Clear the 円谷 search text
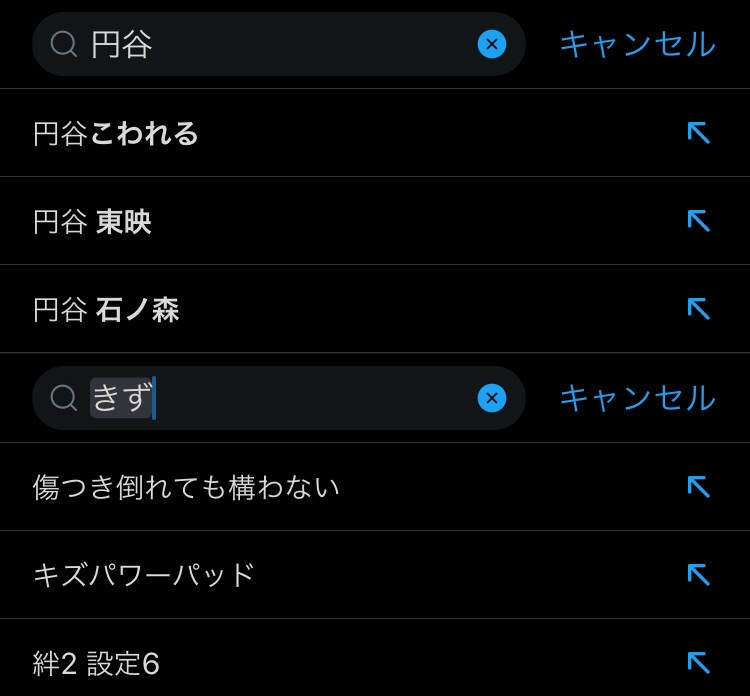This screenshot has height=696, width=750. coord(491,44)
